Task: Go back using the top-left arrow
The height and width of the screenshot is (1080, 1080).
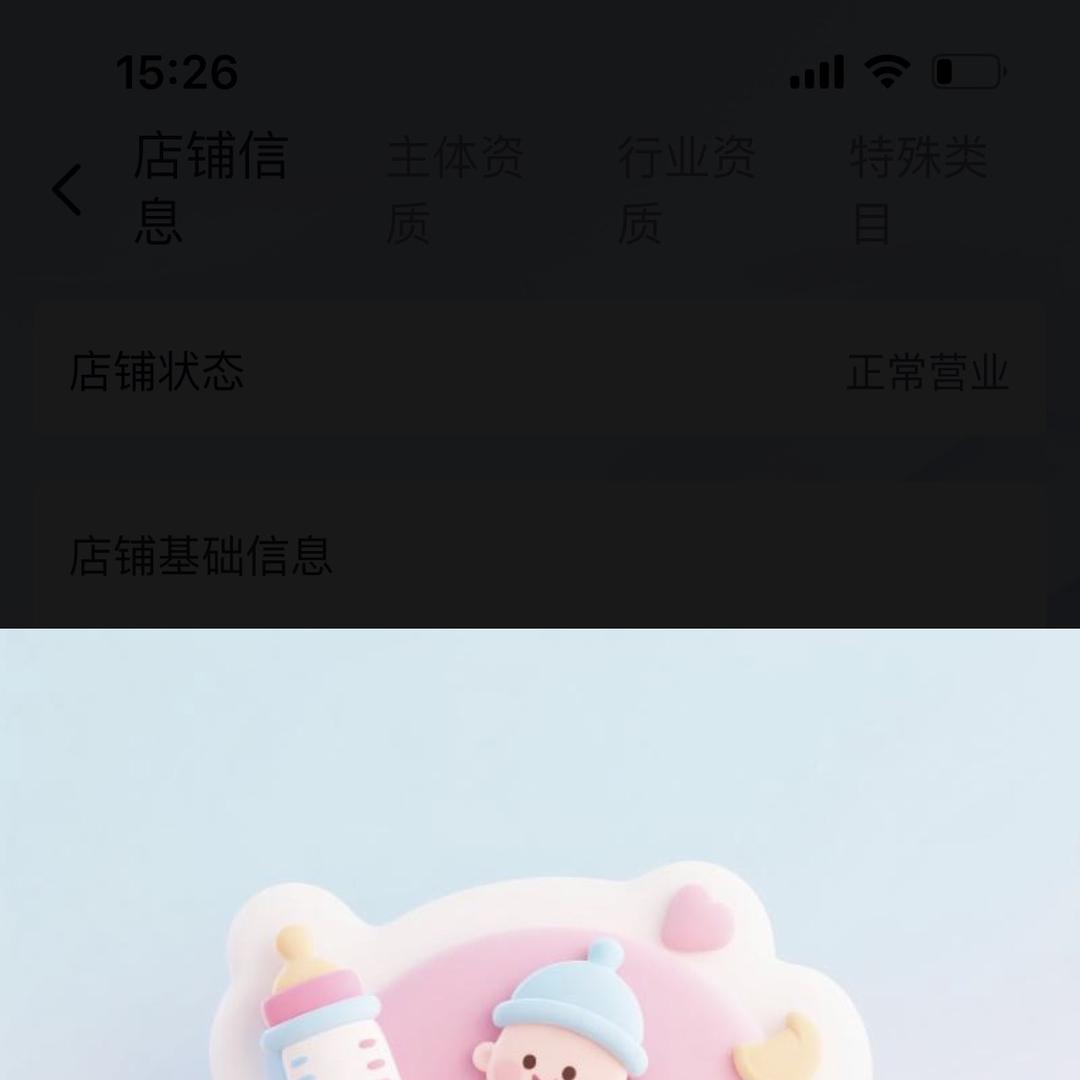Action: [68, 190]
